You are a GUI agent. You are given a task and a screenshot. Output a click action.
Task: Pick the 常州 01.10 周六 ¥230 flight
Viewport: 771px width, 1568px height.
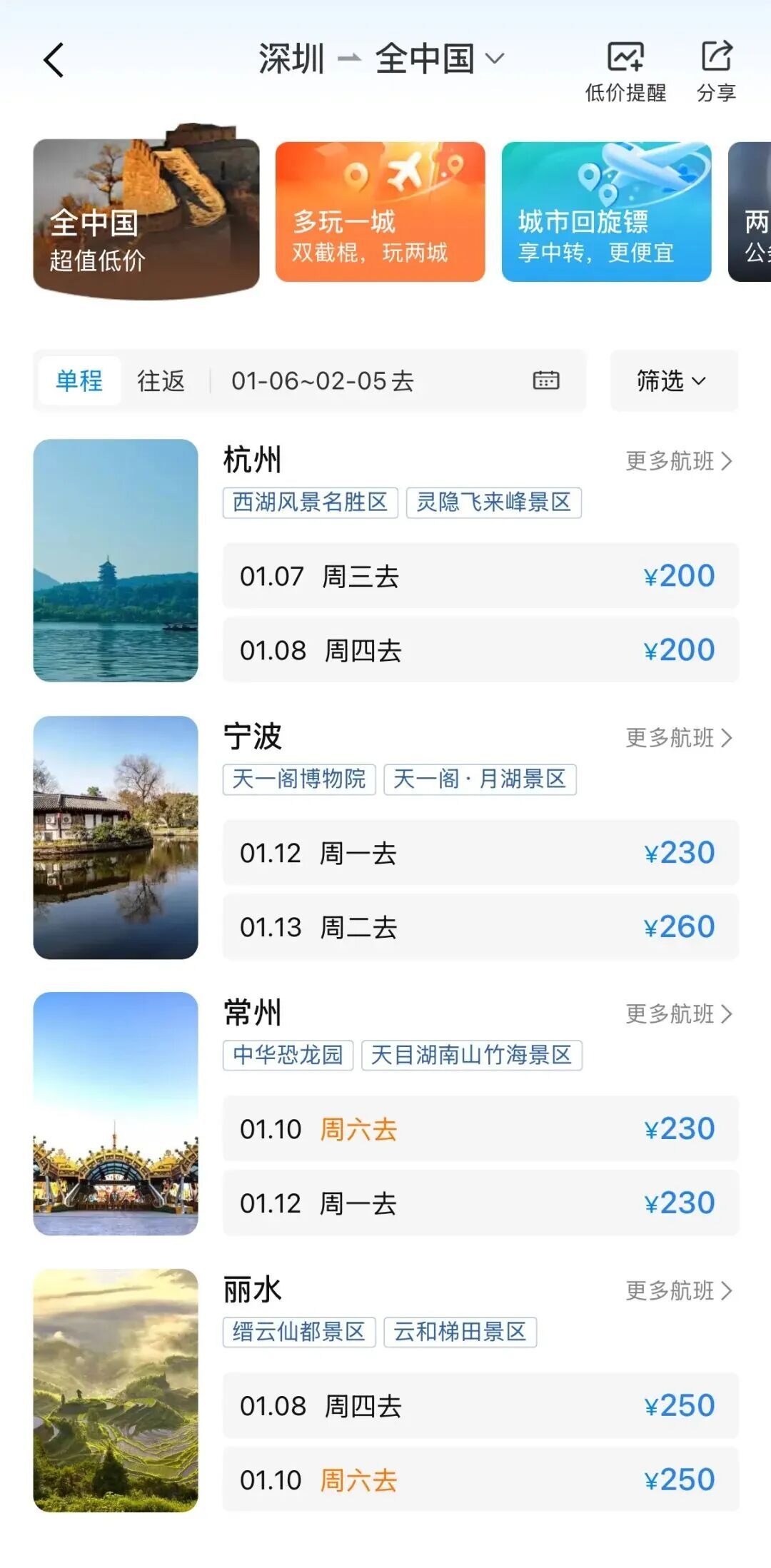[480, 1128]
